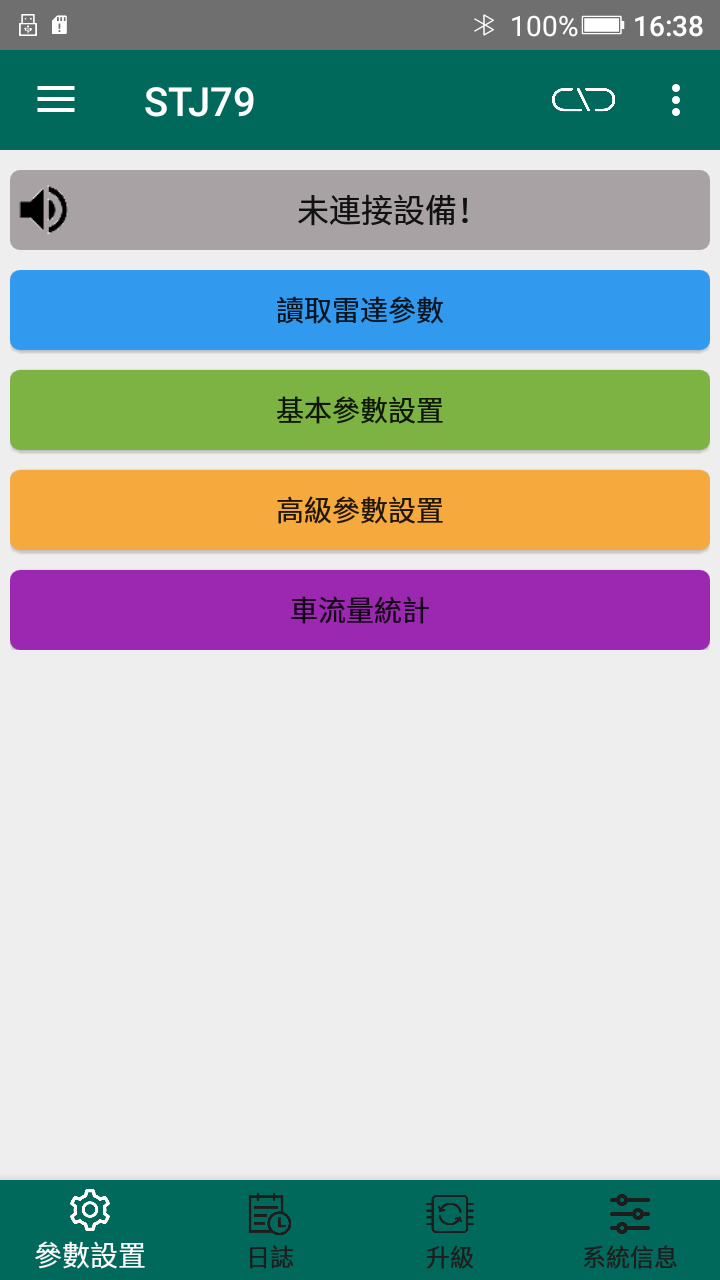Tap the Bluetooth connection link icon
Viewport: 720px width, 1280px height.
click(x=583, y=99)
